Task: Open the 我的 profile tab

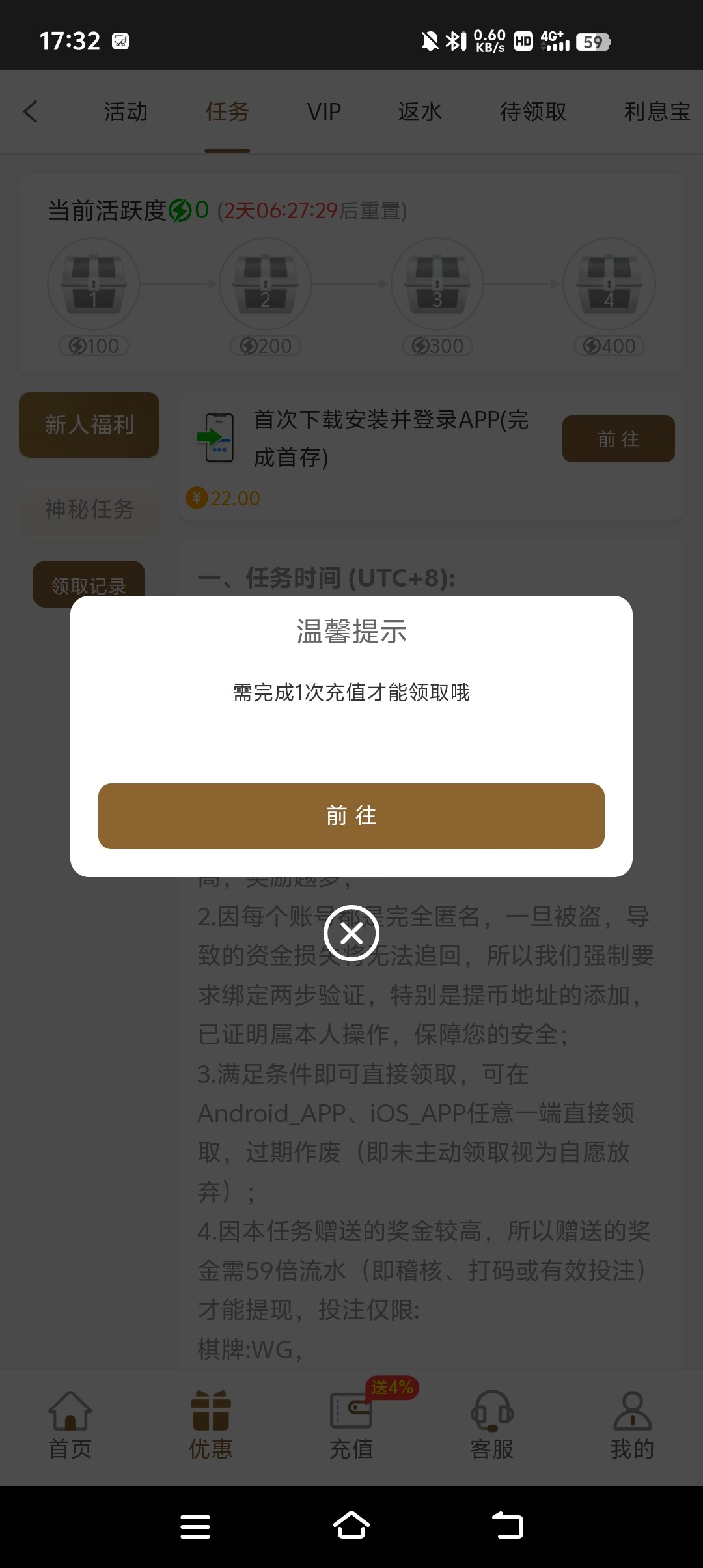Action: point(632,1425)
